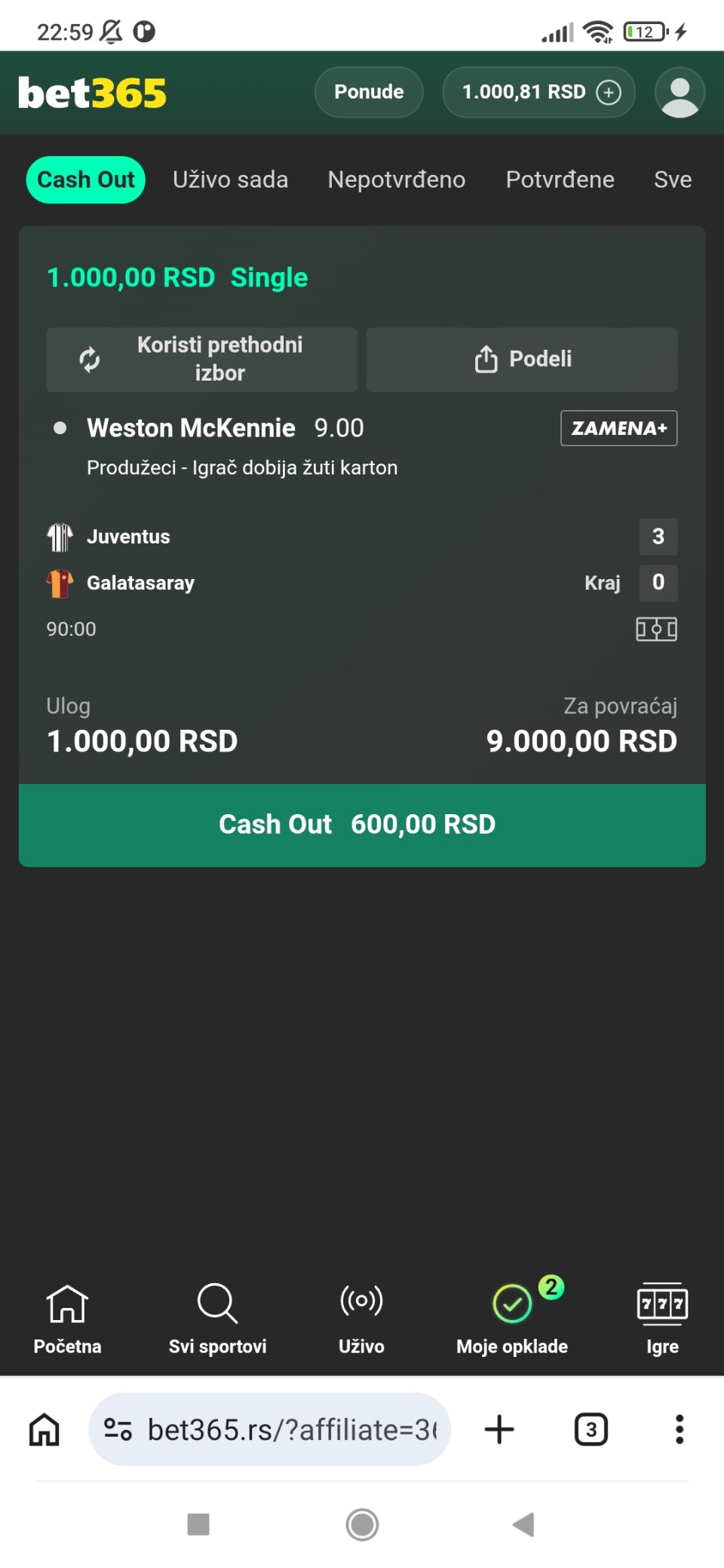724x1568 pixels.
Task: Open the account profile icon
Action: pyautogui.click(x=680, y=93)
